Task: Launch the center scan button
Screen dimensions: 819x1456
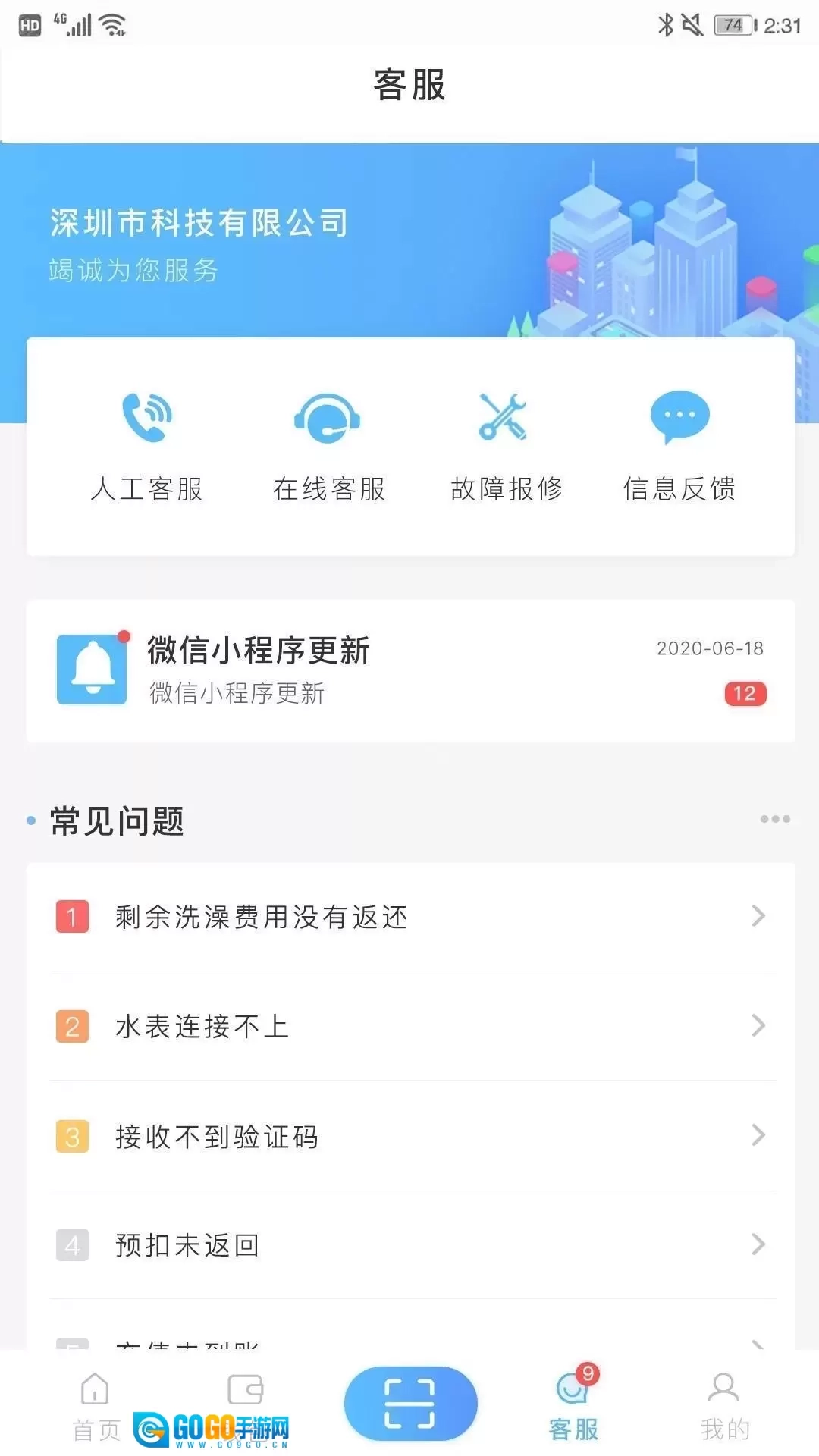Action: (410, 1403)
